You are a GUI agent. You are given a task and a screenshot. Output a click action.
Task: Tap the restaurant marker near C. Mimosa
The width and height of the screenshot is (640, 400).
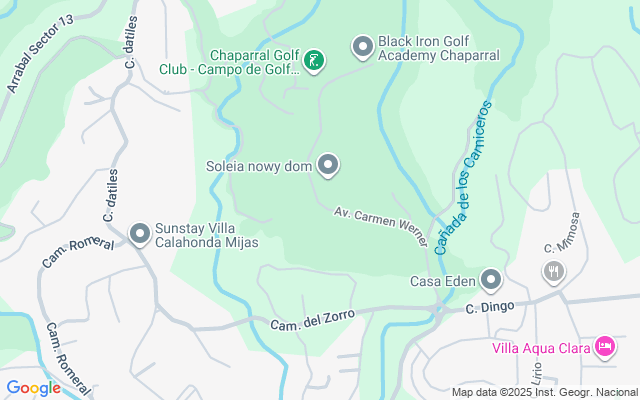pos(553,273)
